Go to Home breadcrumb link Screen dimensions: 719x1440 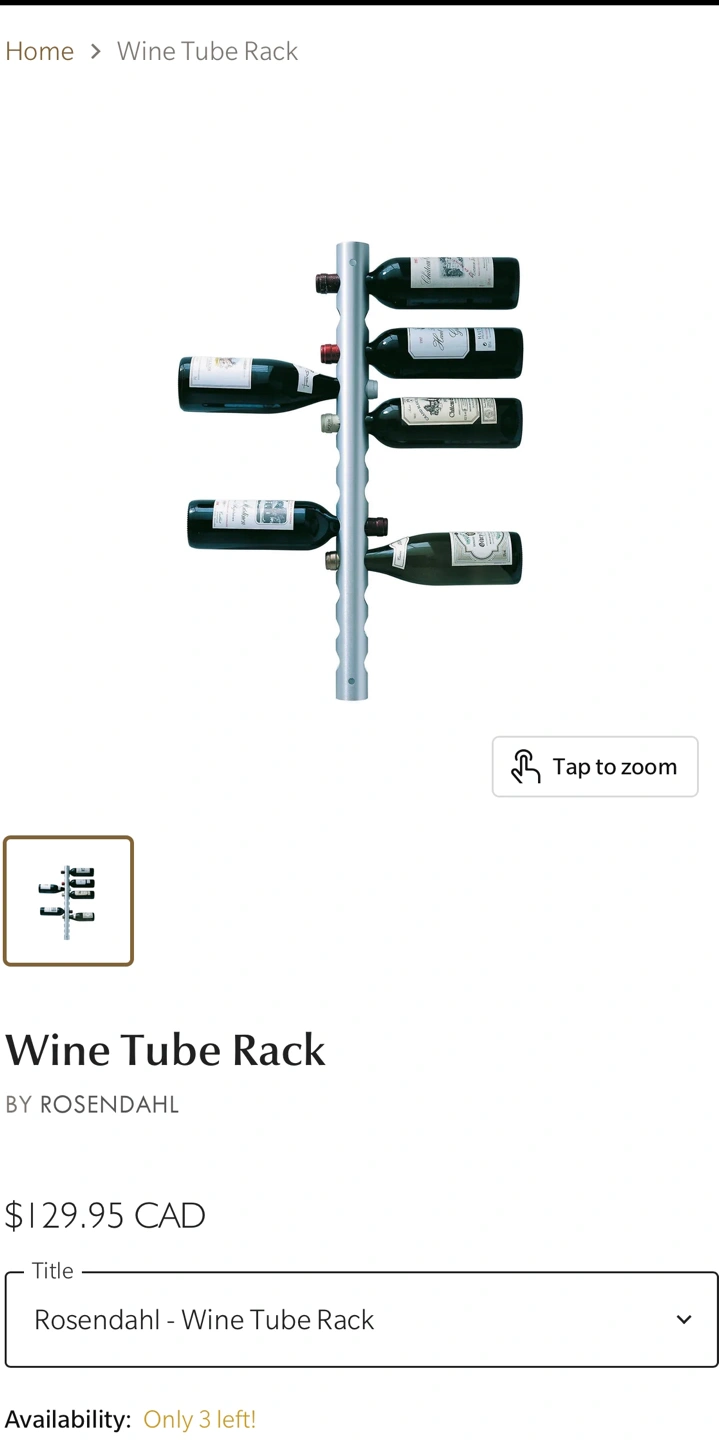point(39,51)
